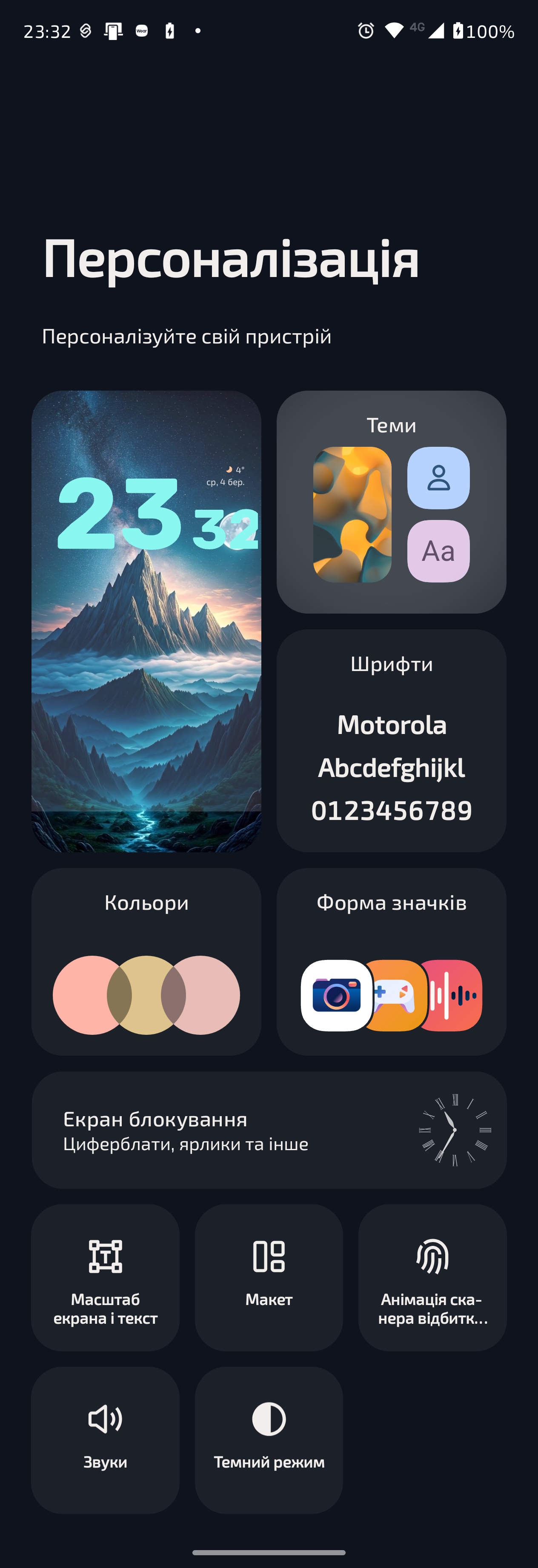Open the Шрифти font settings card
This screenshot has height=1568, width=538.
pos(391,740)
